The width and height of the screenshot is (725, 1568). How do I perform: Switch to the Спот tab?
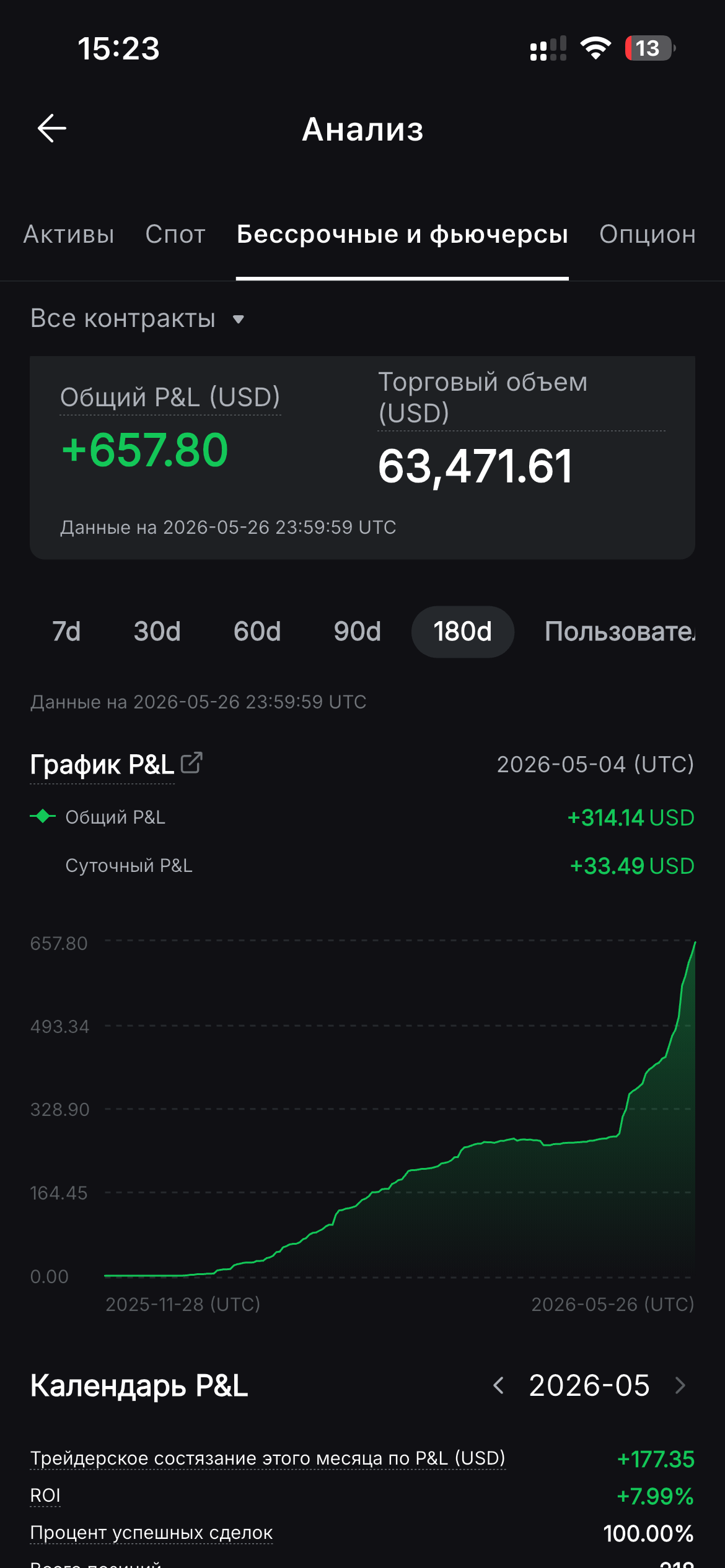pos(175,235)
